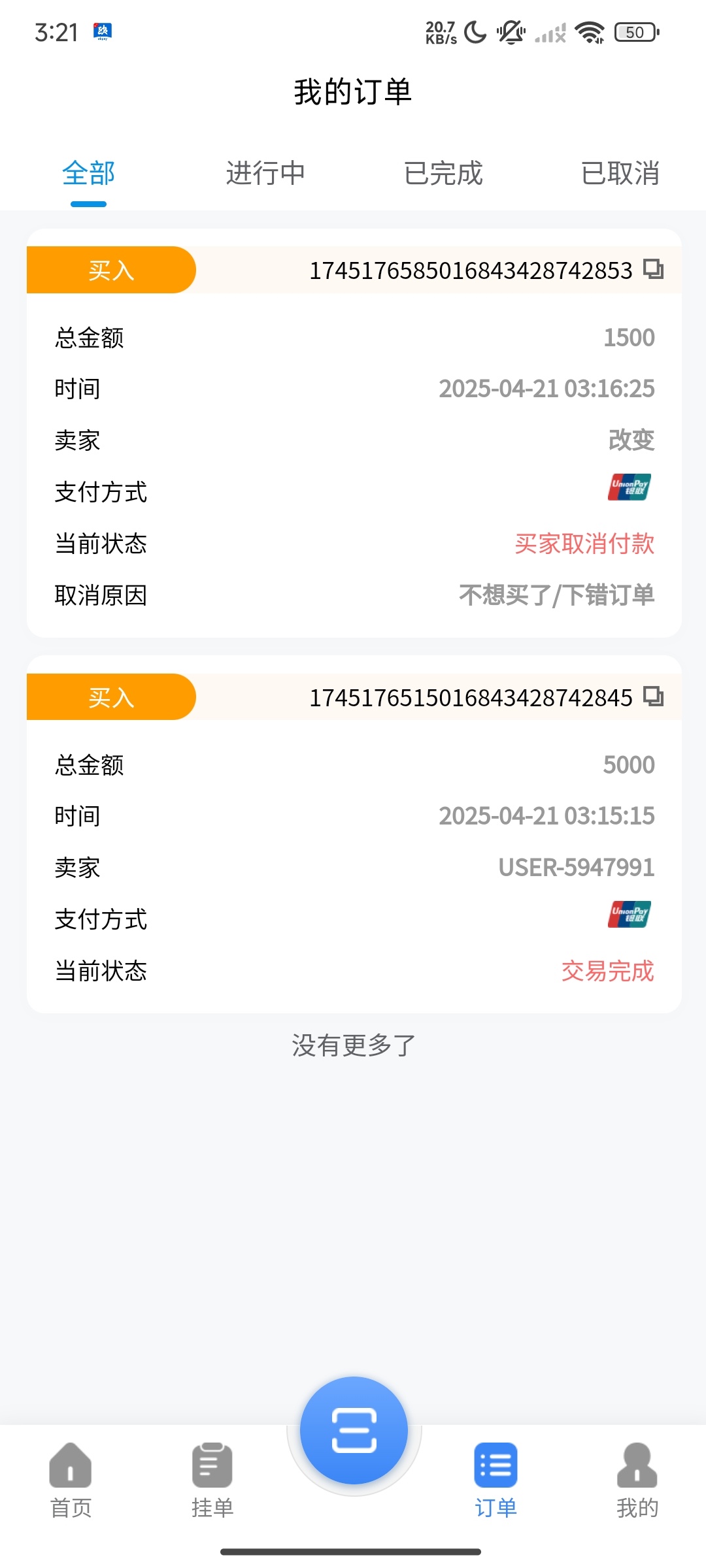The height and width of the screenshot is (1568, 706).
Task: Switch to the 已取消 tab
Action: (x=620, y=174)
